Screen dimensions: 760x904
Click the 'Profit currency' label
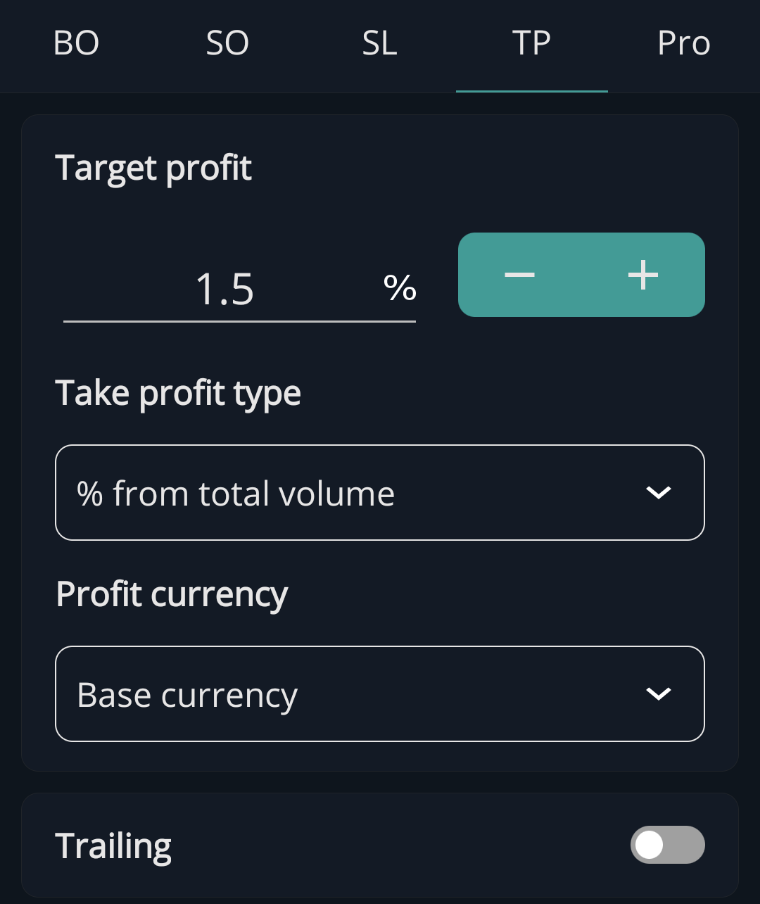tap(172, 594)
